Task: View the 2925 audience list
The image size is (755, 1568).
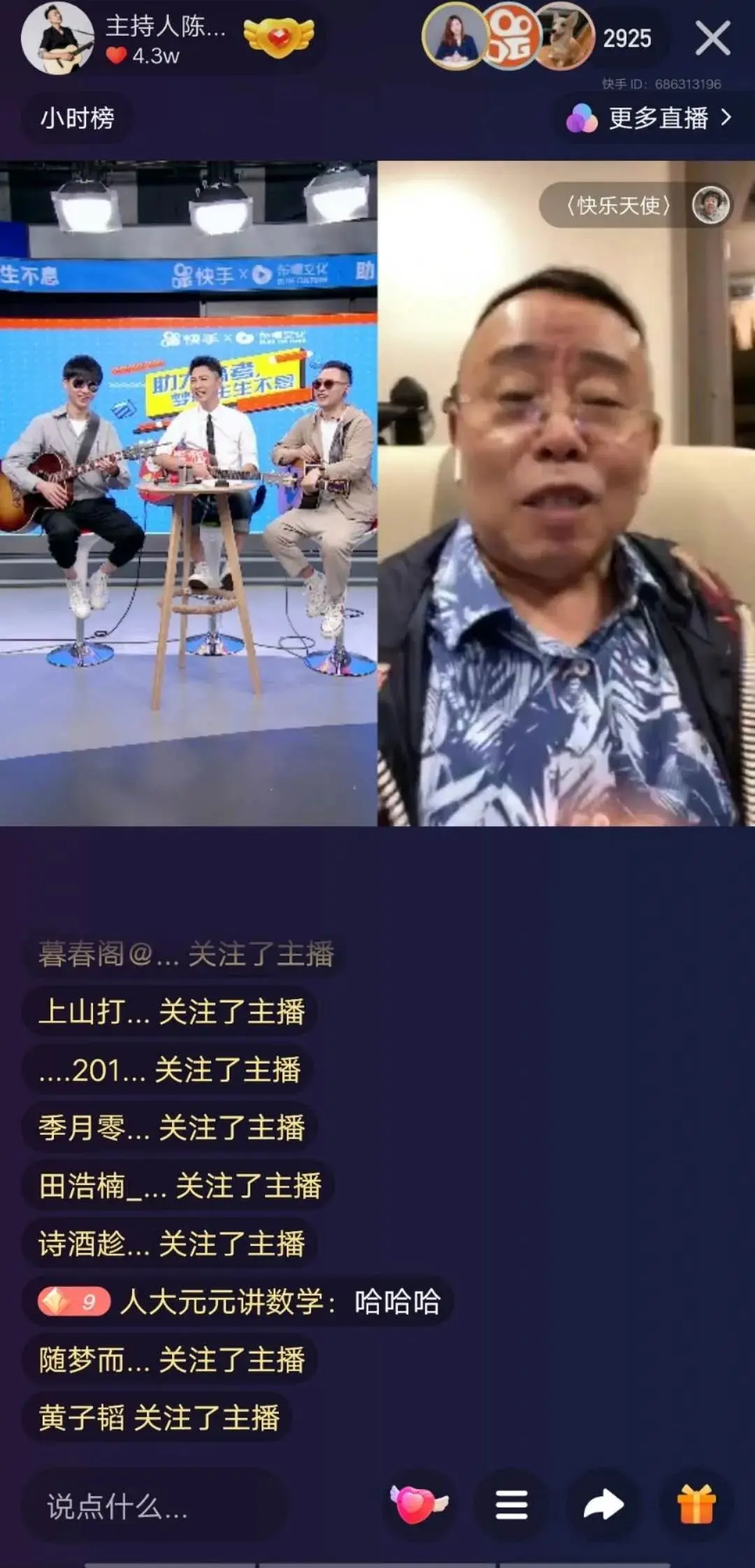Action: pyautogui.click(x=626, y=38)
